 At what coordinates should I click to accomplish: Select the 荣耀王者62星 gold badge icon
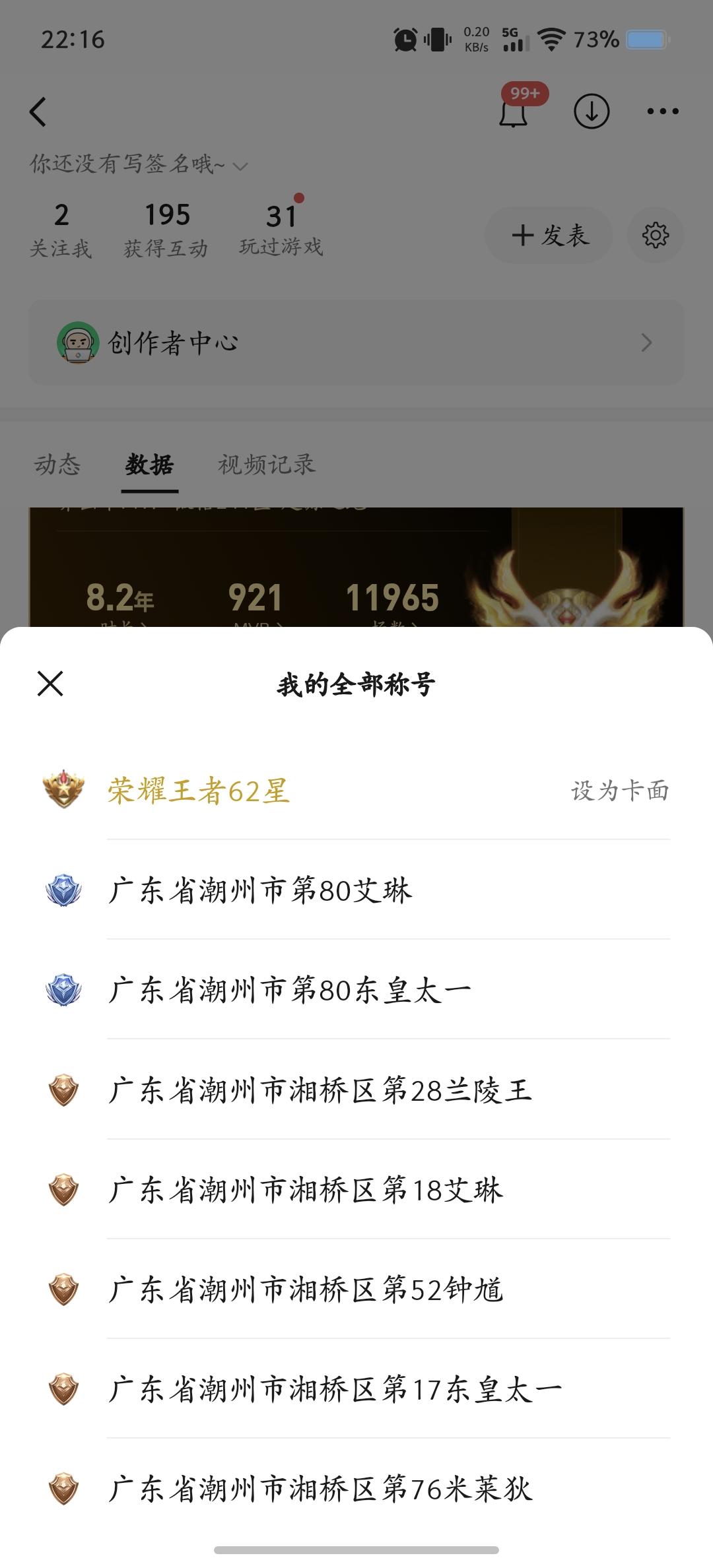[64, 789]
